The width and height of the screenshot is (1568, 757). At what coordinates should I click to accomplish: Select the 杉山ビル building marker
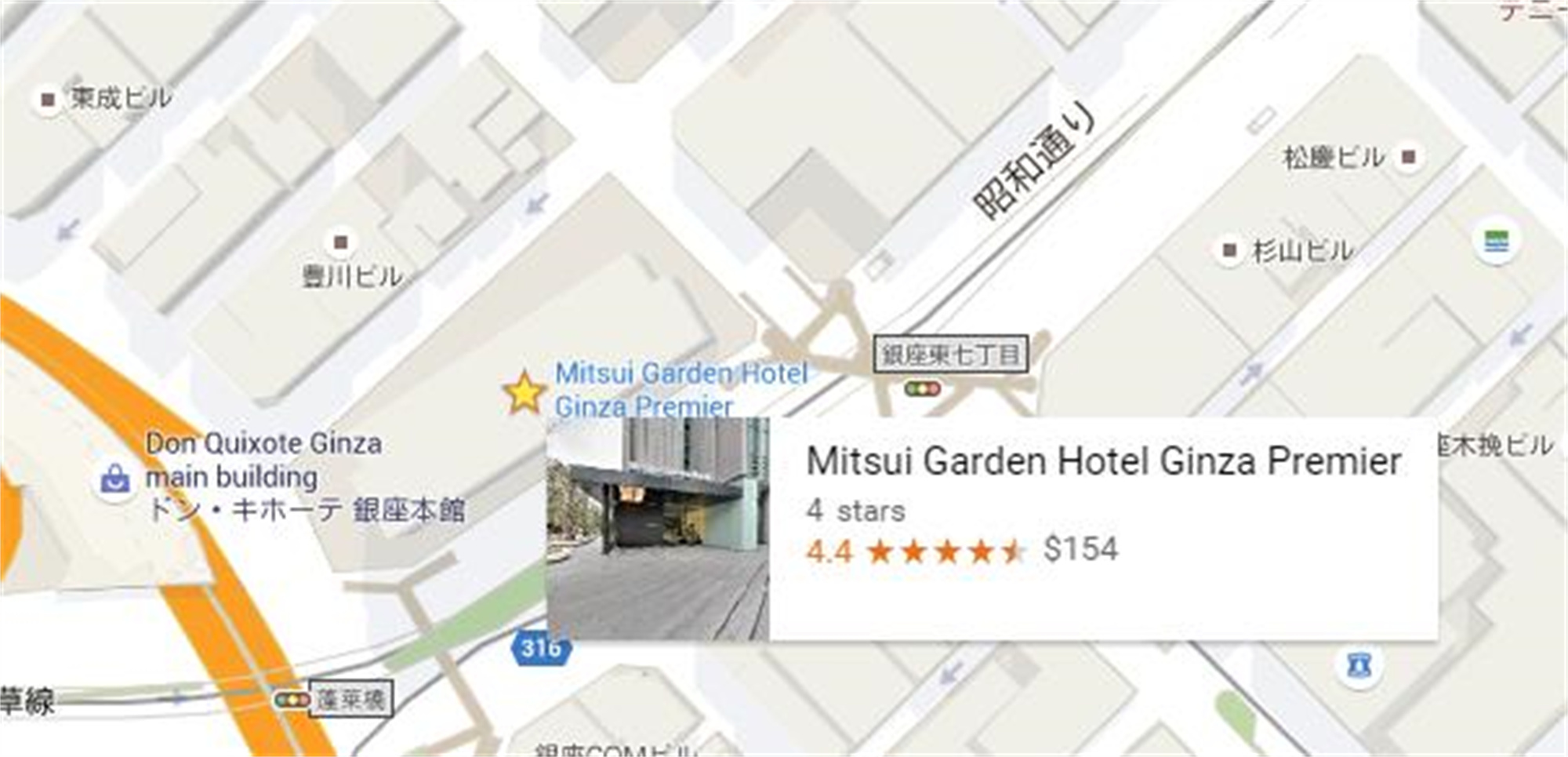pos(1229,250)
